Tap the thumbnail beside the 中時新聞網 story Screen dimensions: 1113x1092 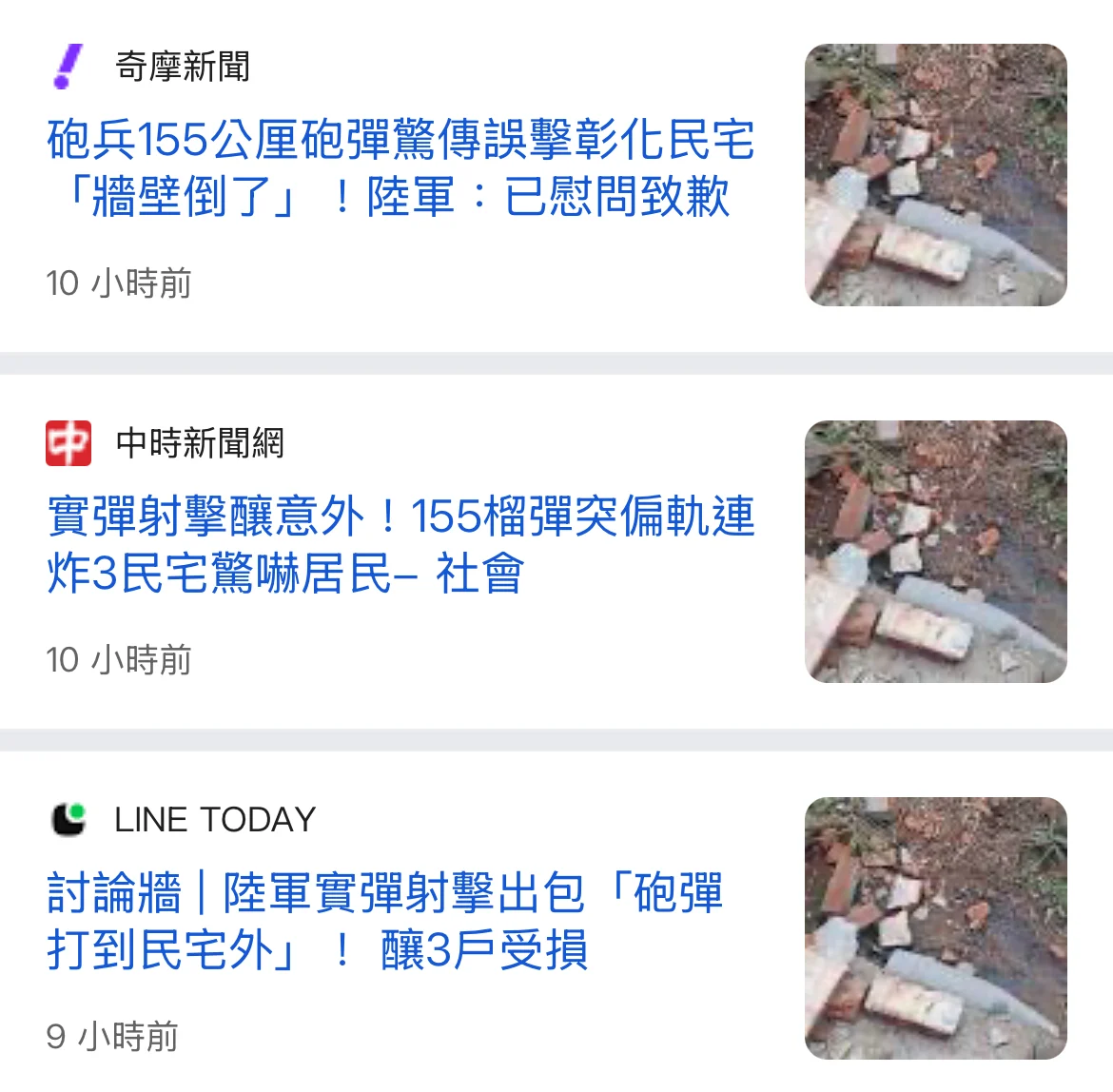[x=935, y=552]
